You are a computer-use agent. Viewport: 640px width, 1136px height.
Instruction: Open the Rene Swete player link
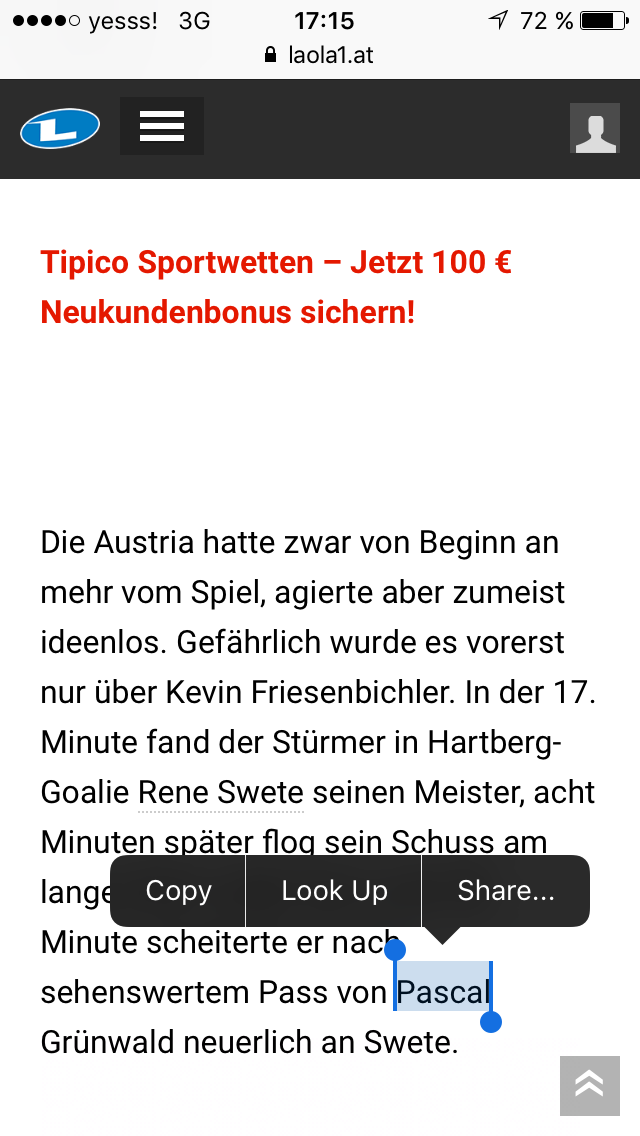221,793
